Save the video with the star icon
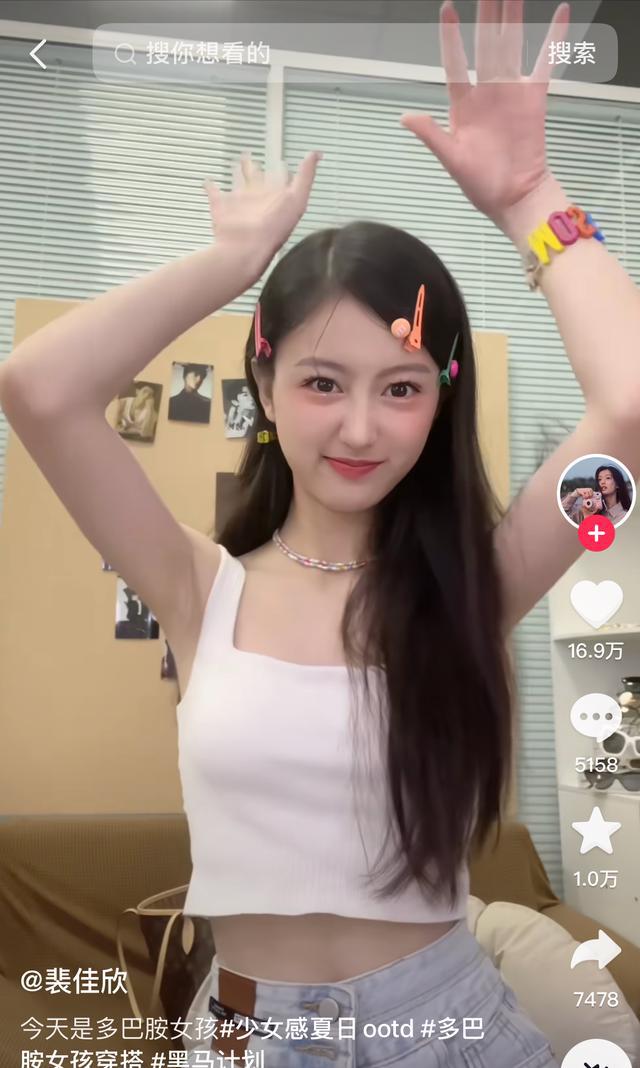Image resolution: width=640 pixels, height=1068 pixels. click(x=596, y=832)
